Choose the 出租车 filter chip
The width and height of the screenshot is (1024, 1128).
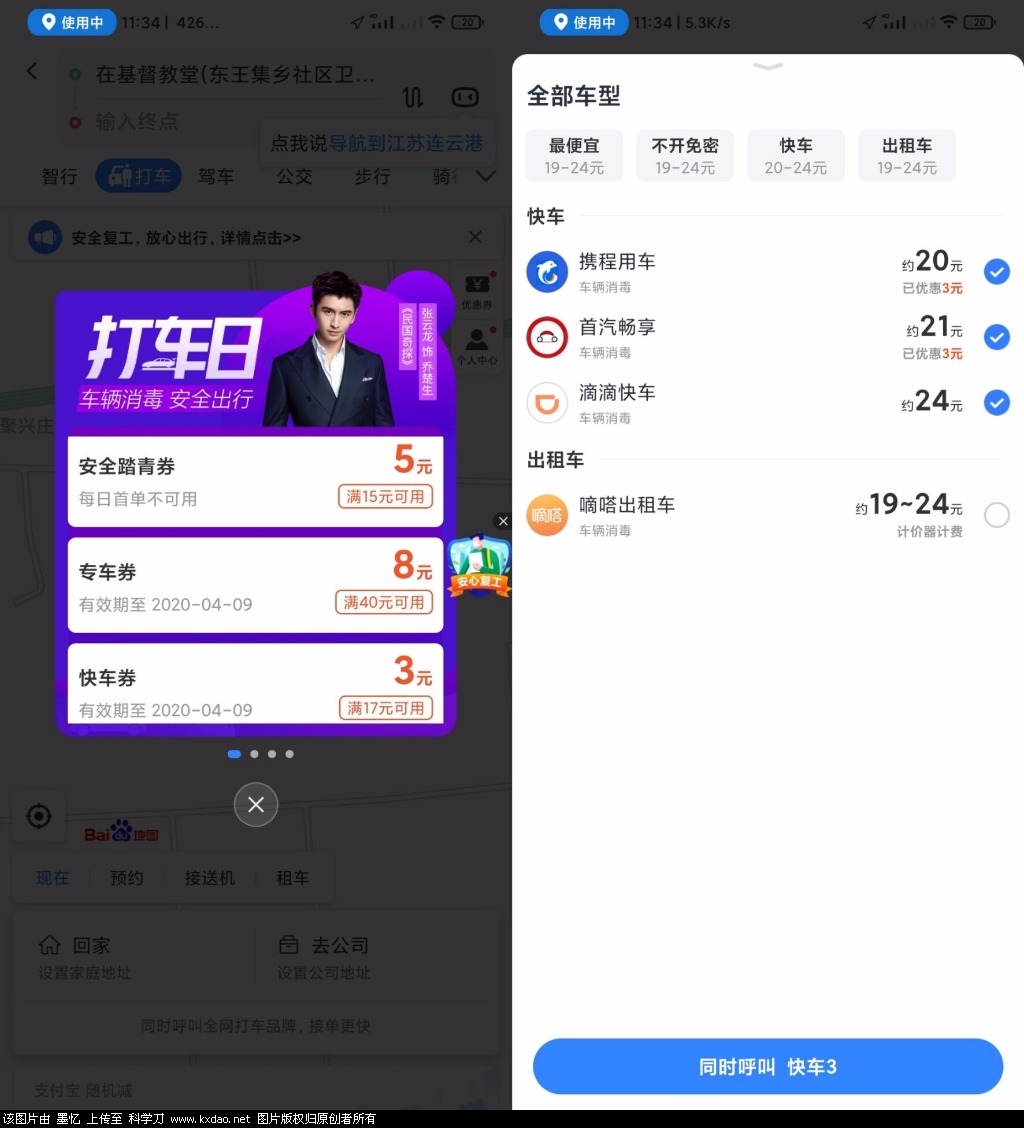point(907,156)
